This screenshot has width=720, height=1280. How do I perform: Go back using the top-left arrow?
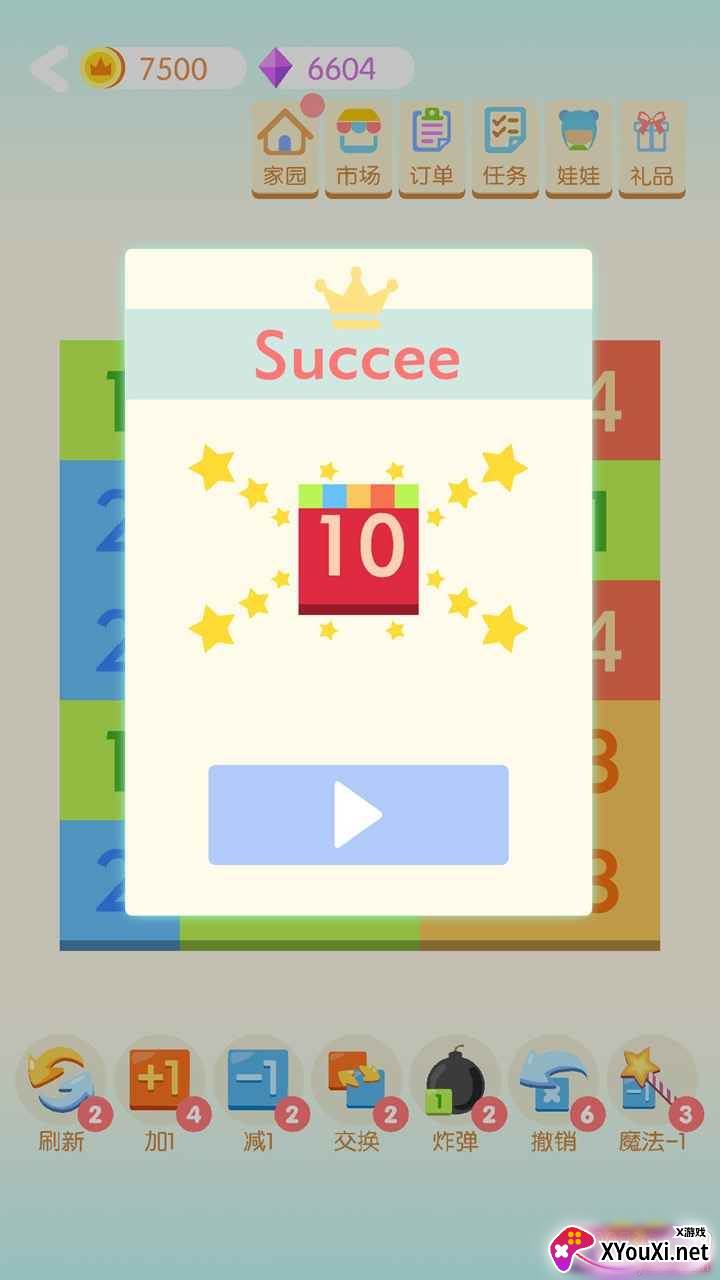pyautogui.click(x=48, y=68)
